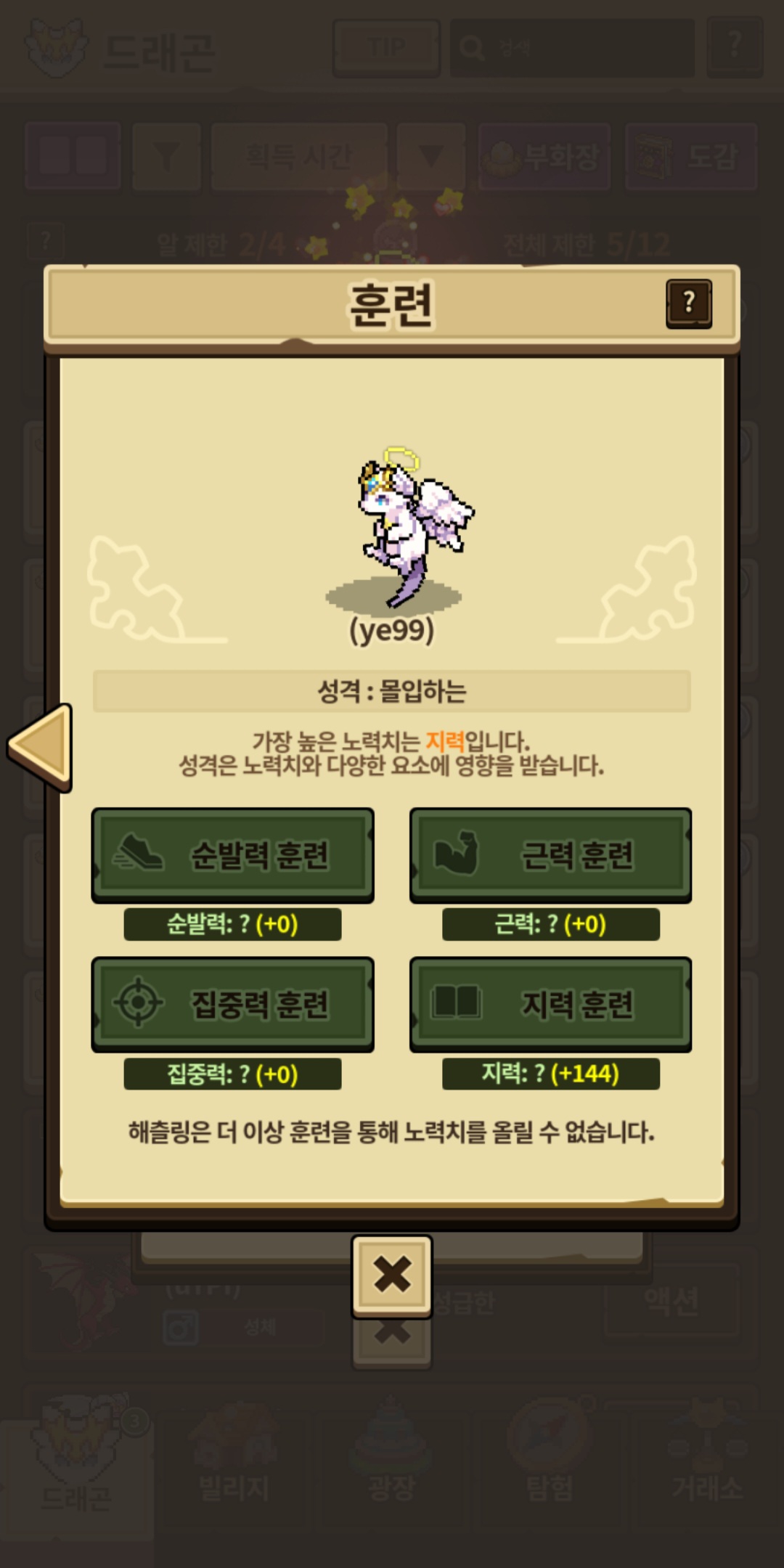Start 근력 훈련 training
Viewport: 784px width, 1568px height.
pos(550,855)
